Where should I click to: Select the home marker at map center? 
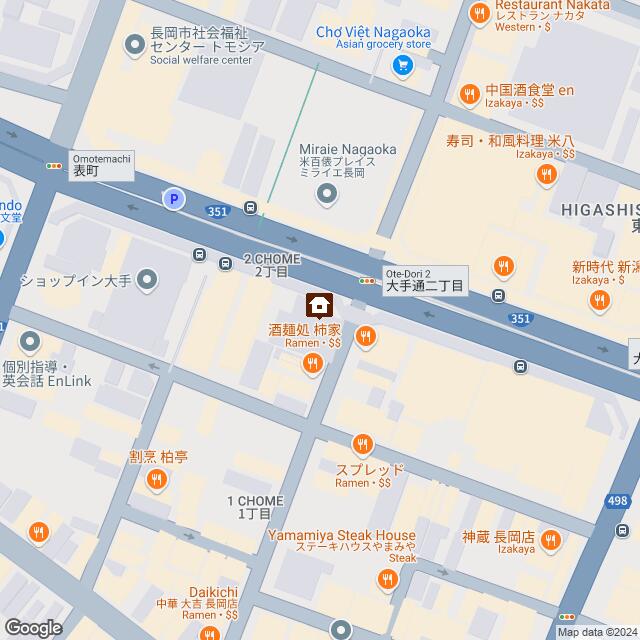click(320, 302)
